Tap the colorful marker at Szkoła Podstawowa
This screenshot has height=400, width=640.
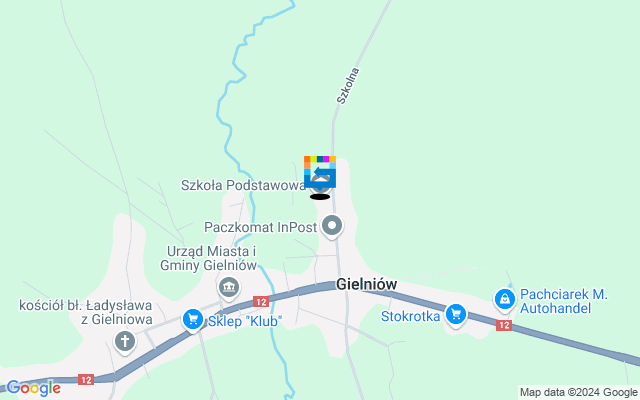[320, 172]
